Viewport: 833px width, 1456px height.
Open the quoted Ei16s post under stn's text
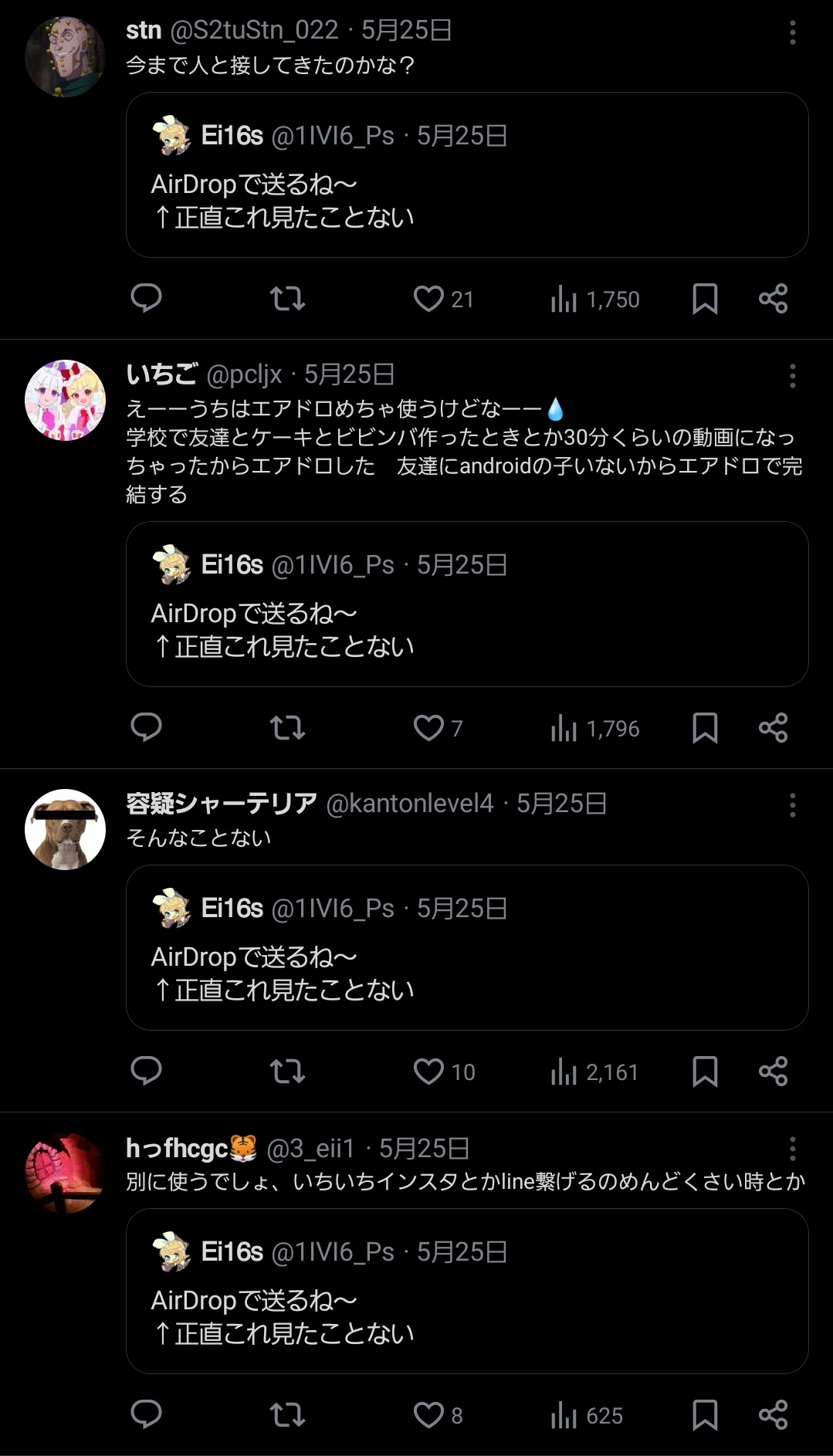[x=467, y=174]
